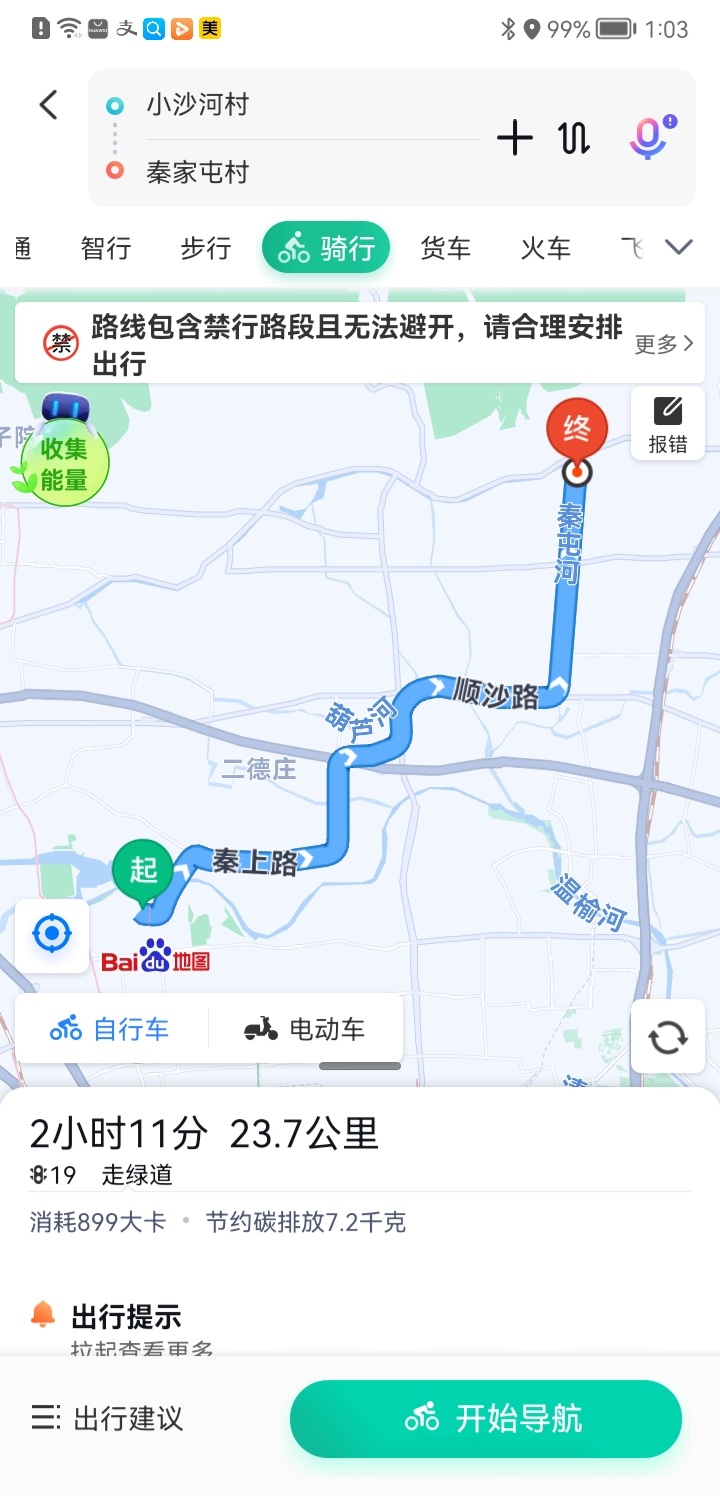
Task: Go back using the top-left arrow
Action: [48, 105]
